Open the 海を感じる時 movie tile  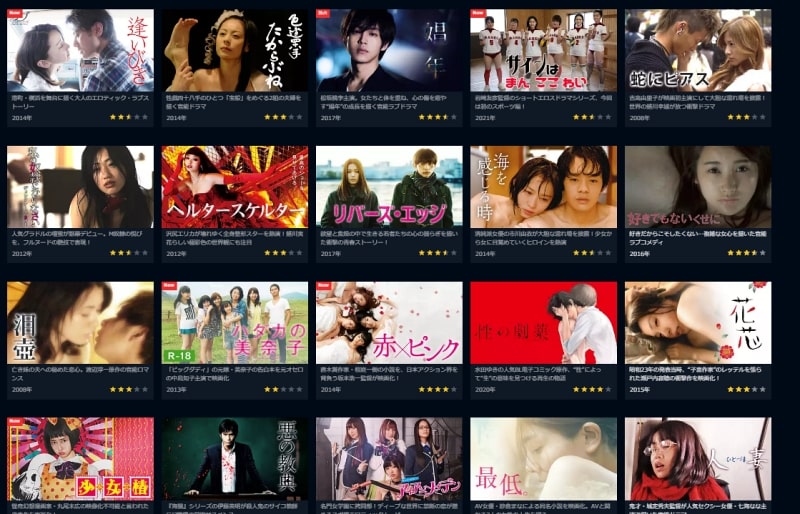tap(543, 187)
